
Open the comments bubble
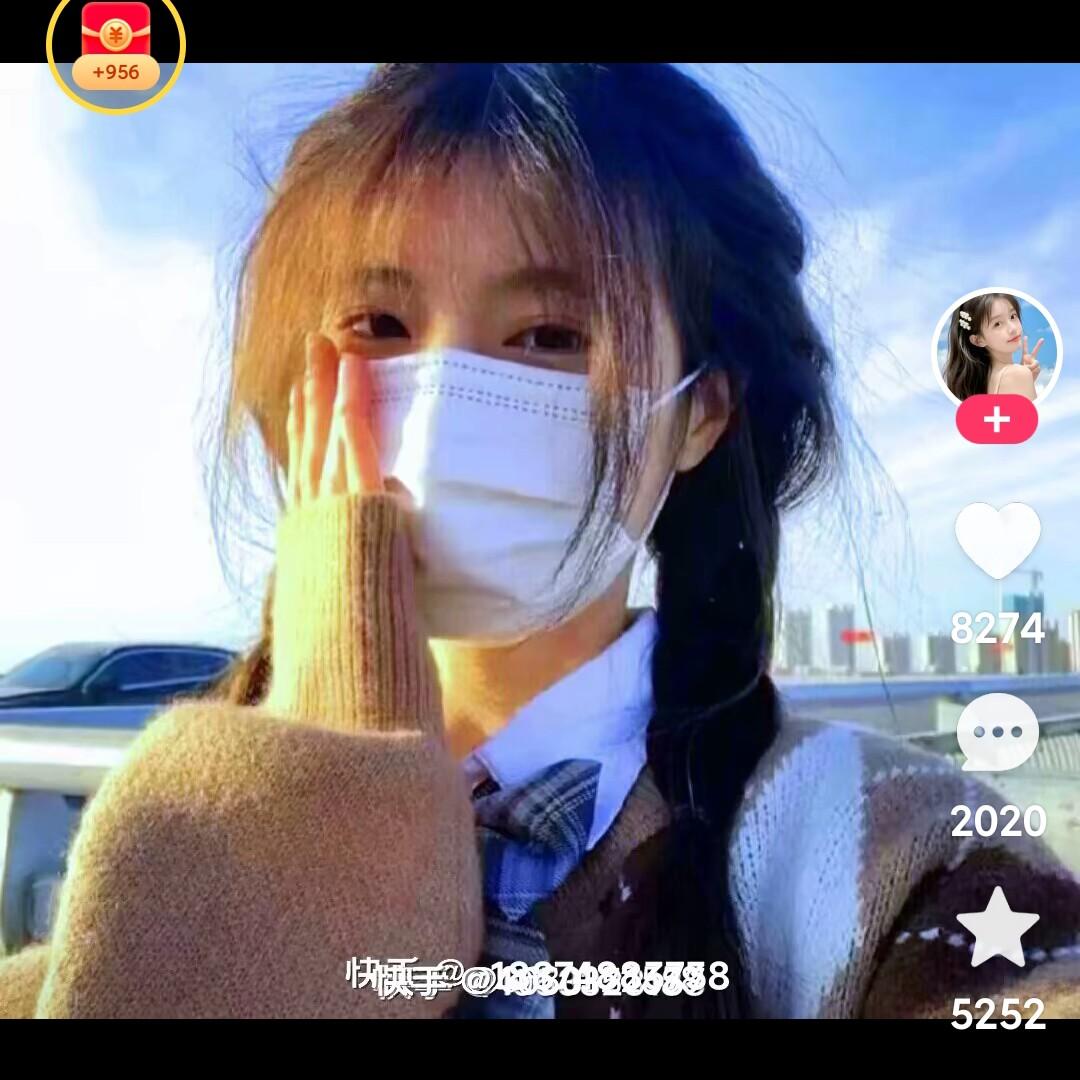[997, 733]
